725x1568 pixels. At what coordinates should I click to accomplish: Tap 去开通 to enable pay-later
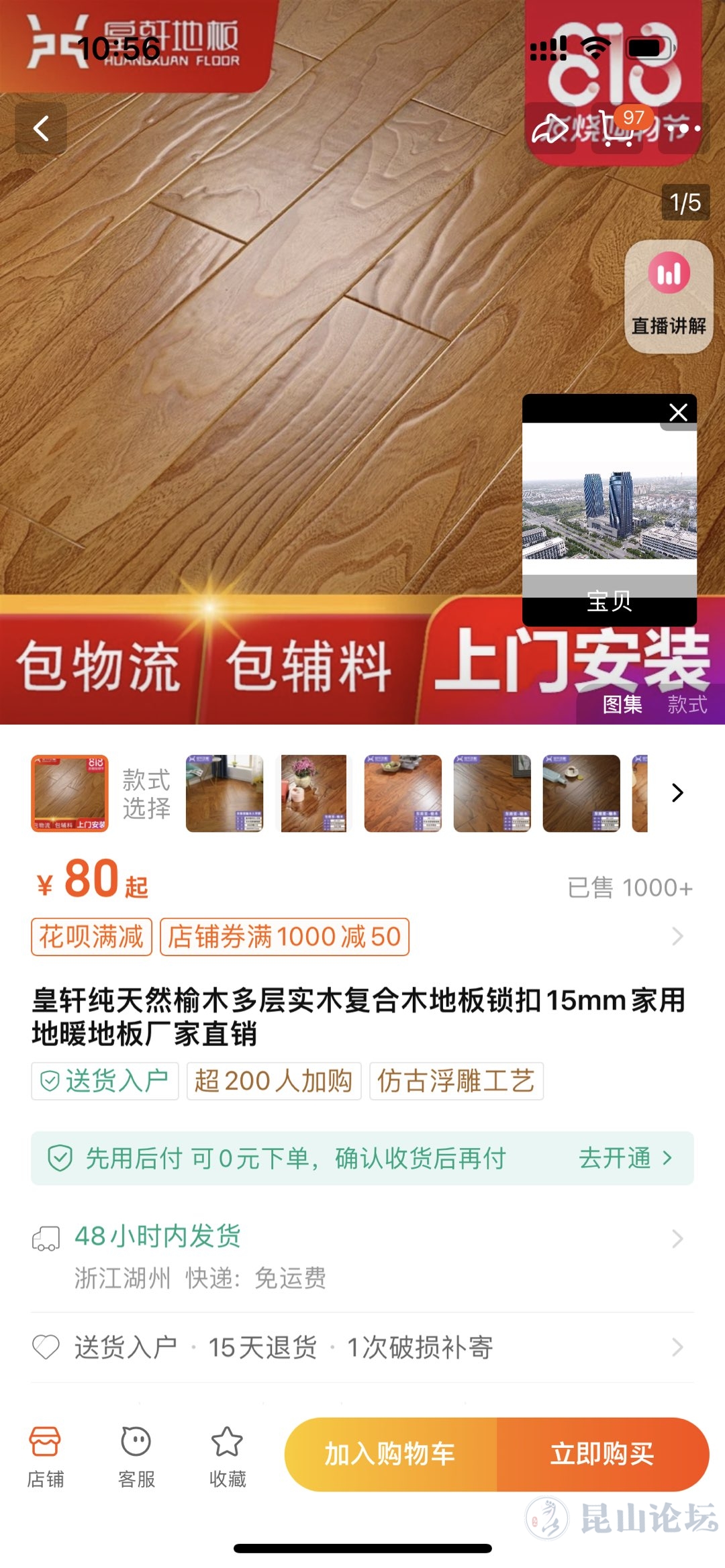click(x=624, y=1158)
